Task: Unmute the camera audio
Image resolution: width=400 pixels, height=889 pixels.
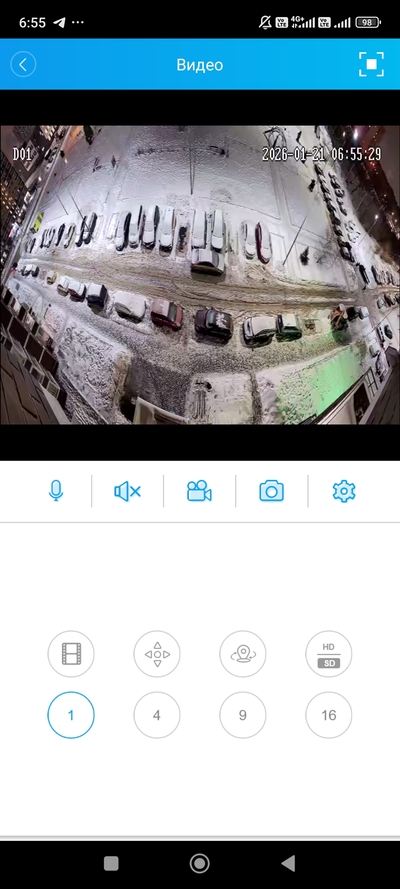Action: click(x=127, y=491)
